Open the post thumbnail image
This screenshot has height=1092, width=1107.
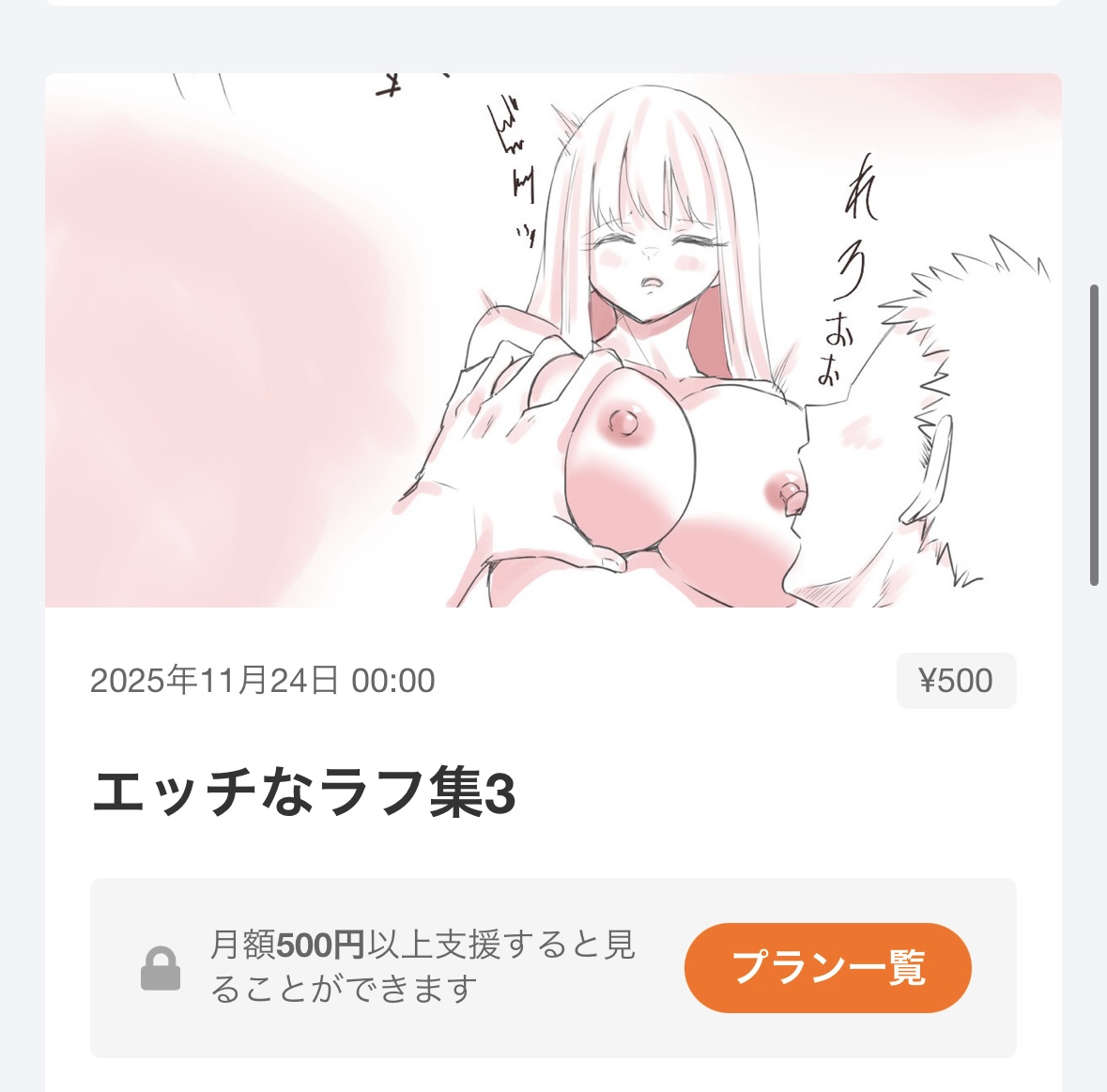(x=553, y=340)
